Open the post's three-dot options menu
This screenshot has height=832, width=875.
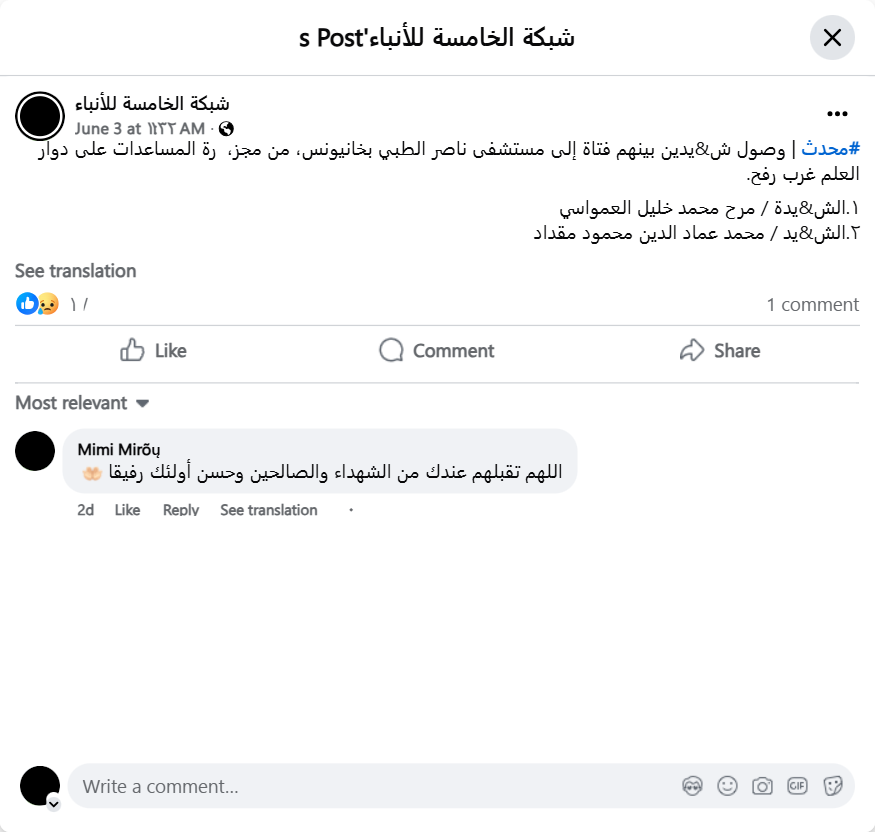837,114
